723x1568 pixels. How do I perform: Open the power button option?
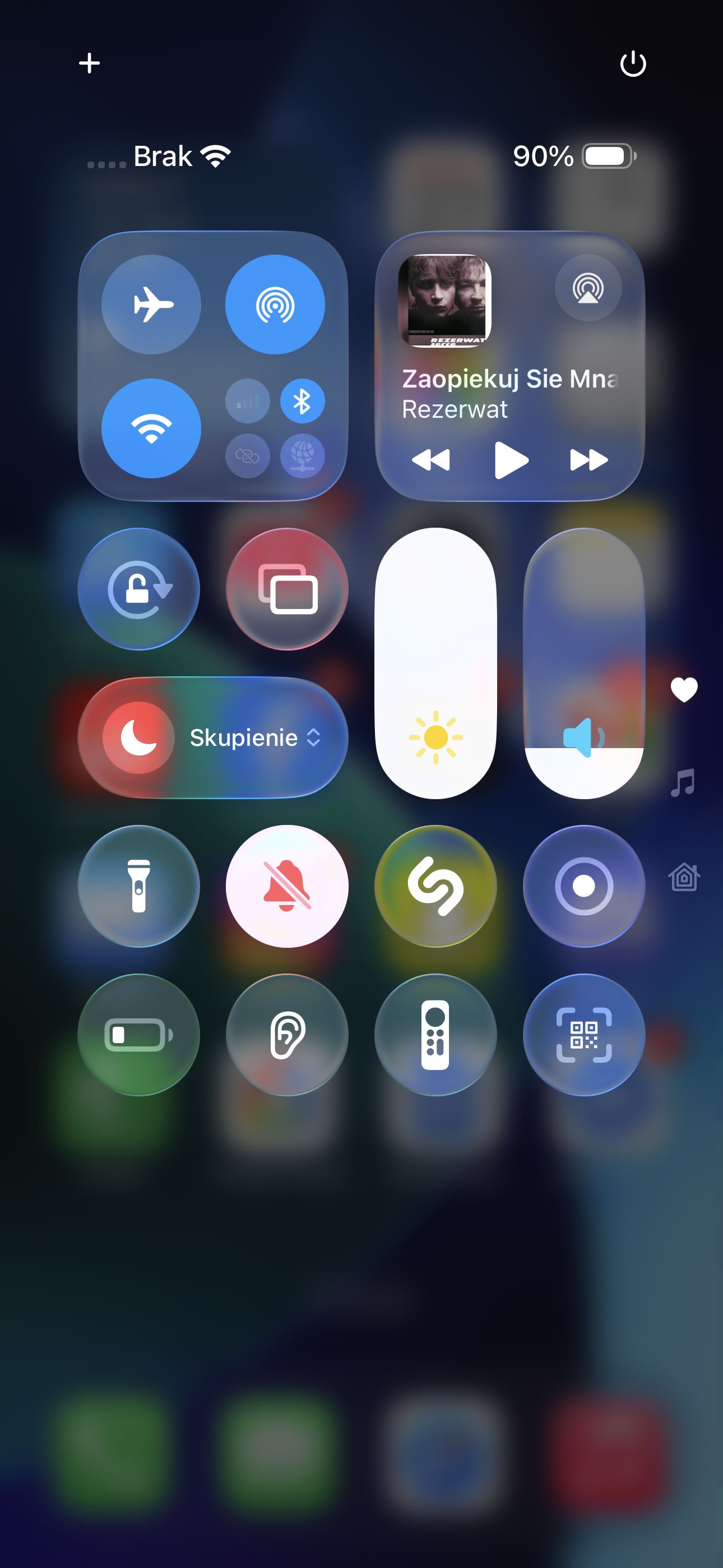click(633, 63)
